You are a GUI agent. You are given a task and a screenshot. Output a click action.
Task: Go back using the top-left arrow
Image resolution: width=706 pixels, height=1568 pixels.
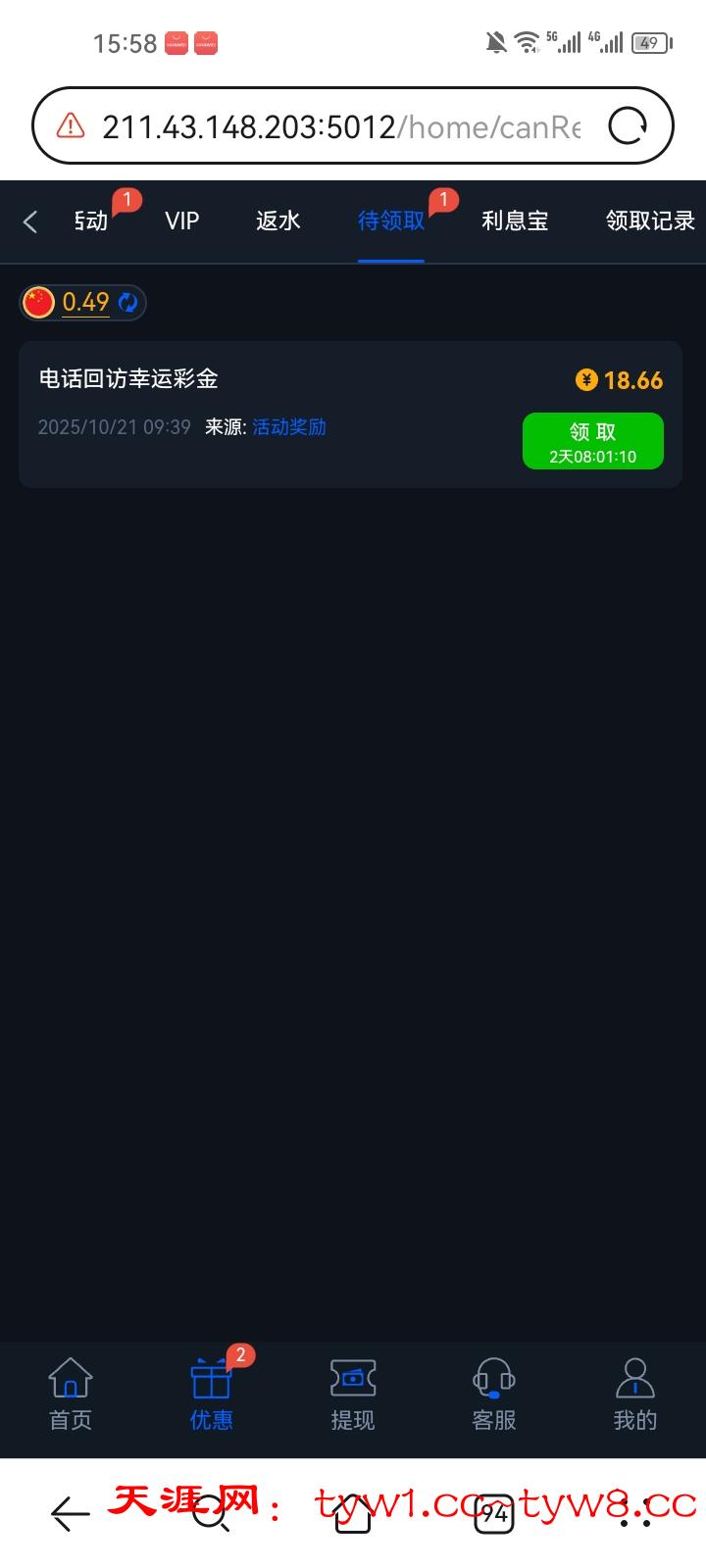tap(30, 222)
